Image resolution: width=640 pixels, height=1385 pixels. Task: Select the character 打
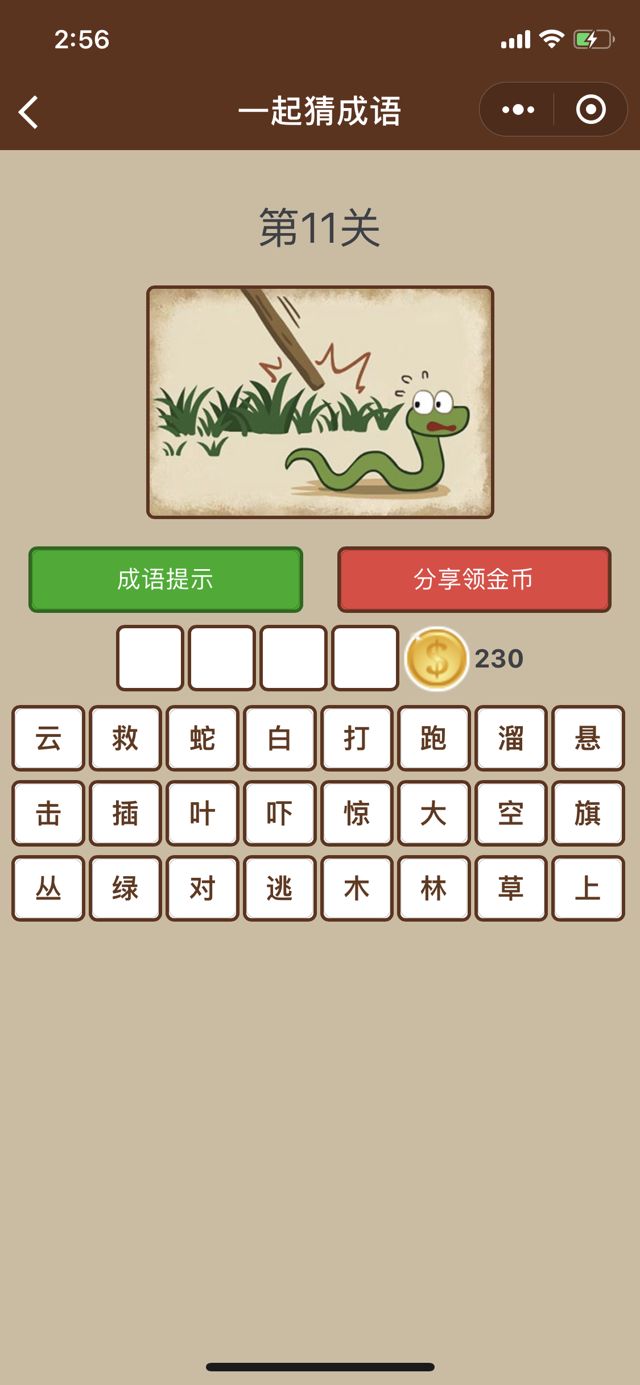coord(357,738)
